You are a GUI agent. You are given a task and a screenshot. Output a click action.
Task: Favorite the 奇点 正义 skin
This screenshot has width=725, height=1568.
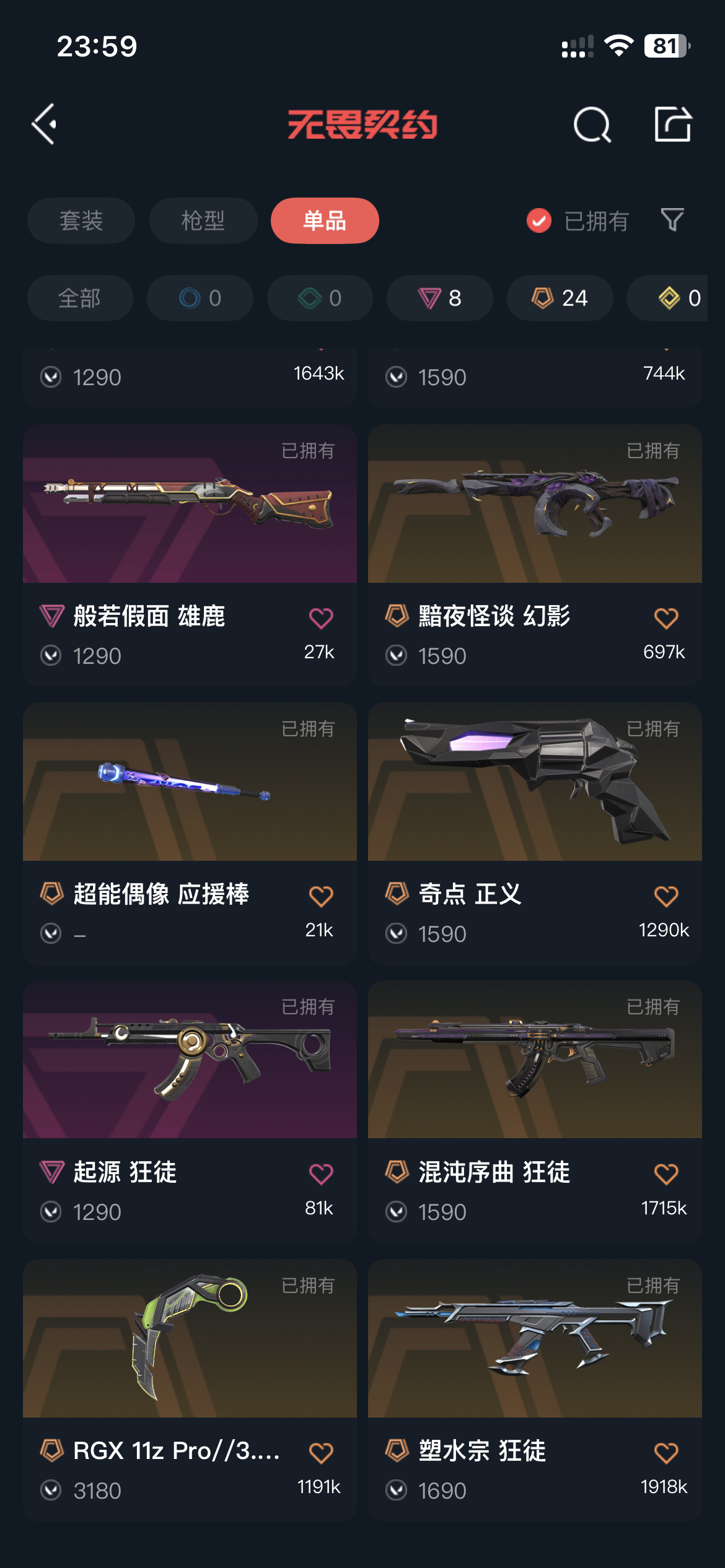pyautogui.click(x=666, y=895)
